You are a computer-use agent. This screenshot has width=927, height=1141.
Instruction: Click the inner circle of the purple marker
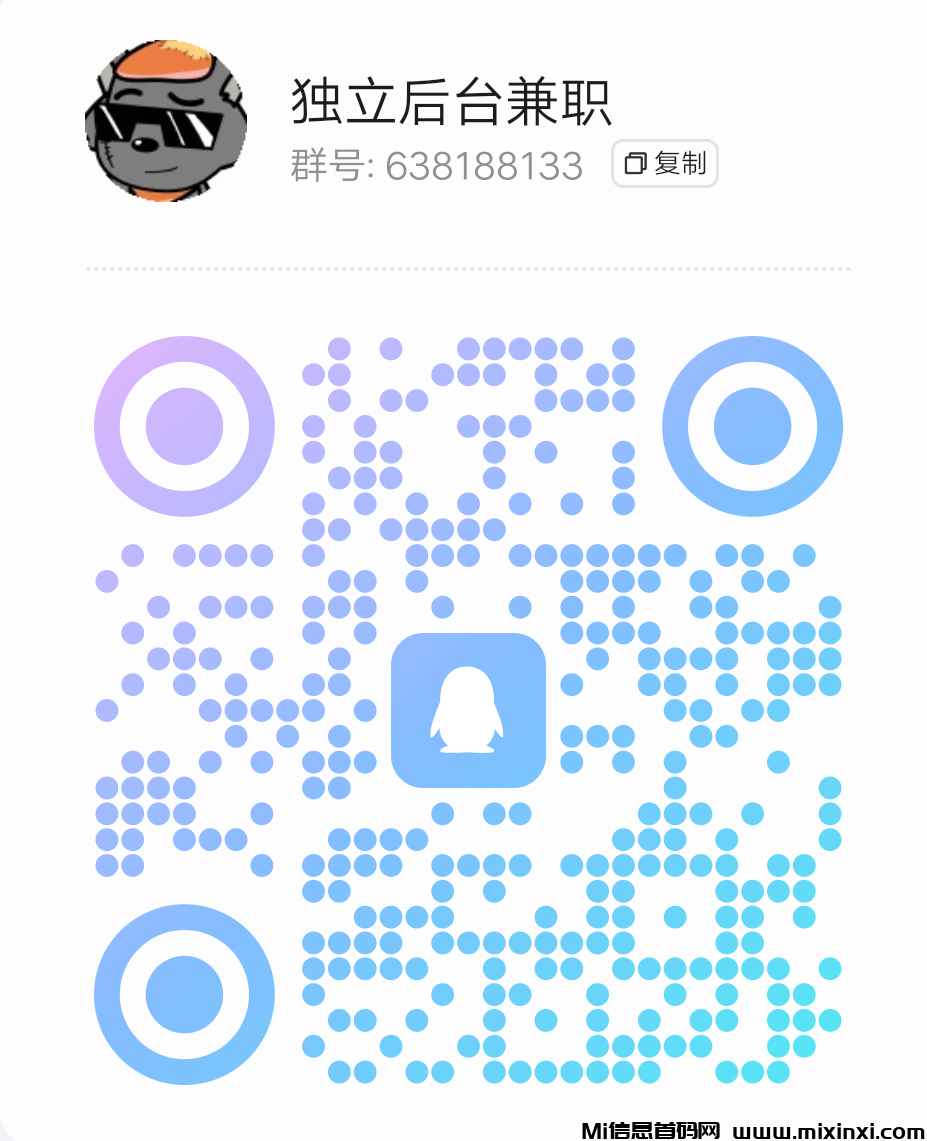click(x=184, y=426)
